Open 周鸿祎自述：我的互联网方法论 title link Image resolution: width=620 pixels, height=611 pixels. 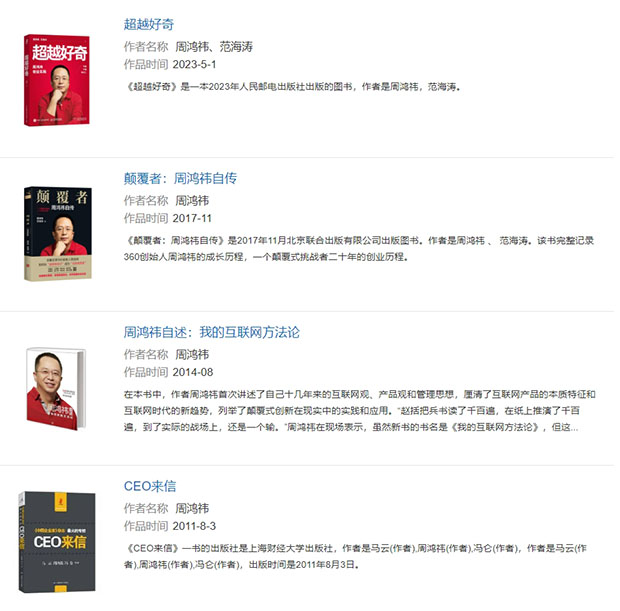(x=211, y=332)
